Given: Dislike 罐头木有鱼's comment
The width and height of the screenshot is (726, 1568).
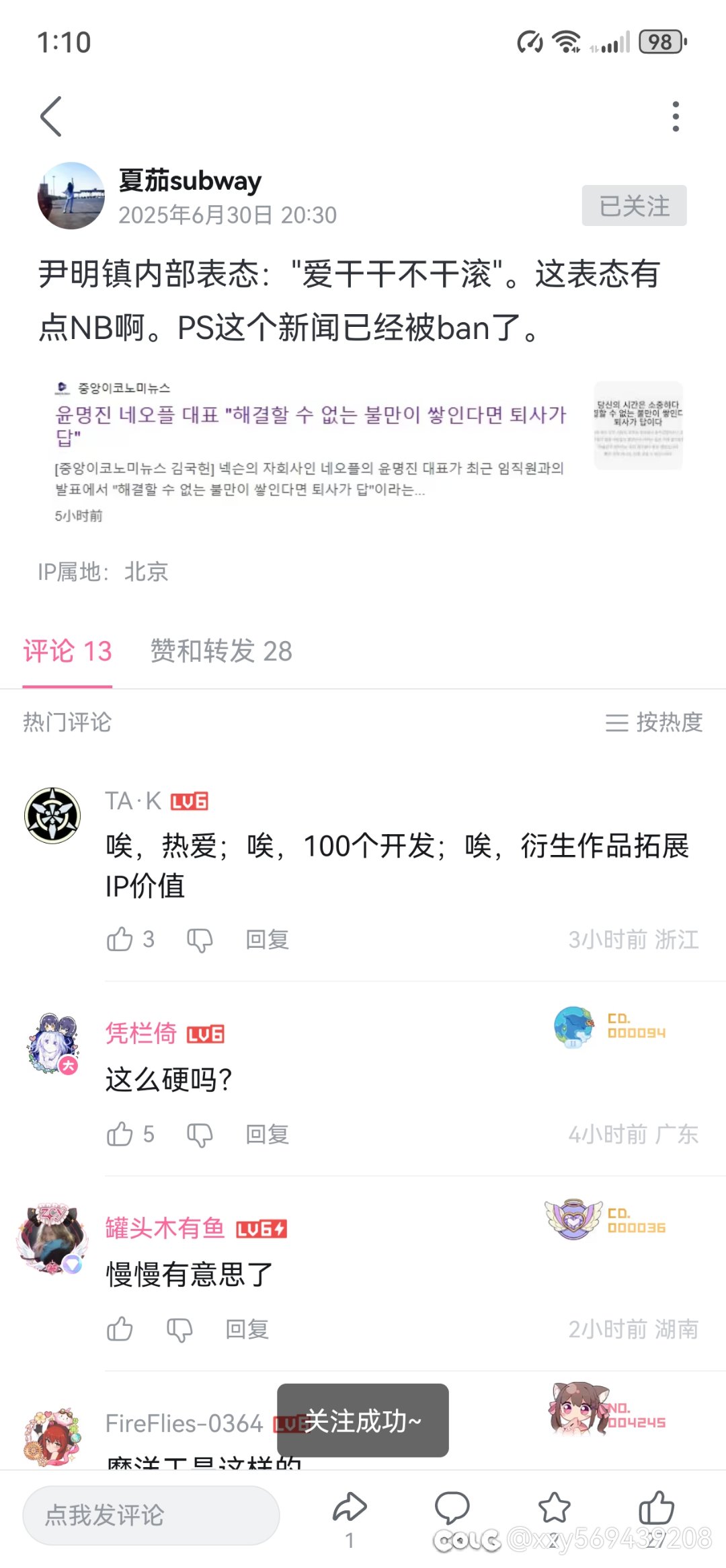Looking at the screenshot, I should coord(179,1330).
